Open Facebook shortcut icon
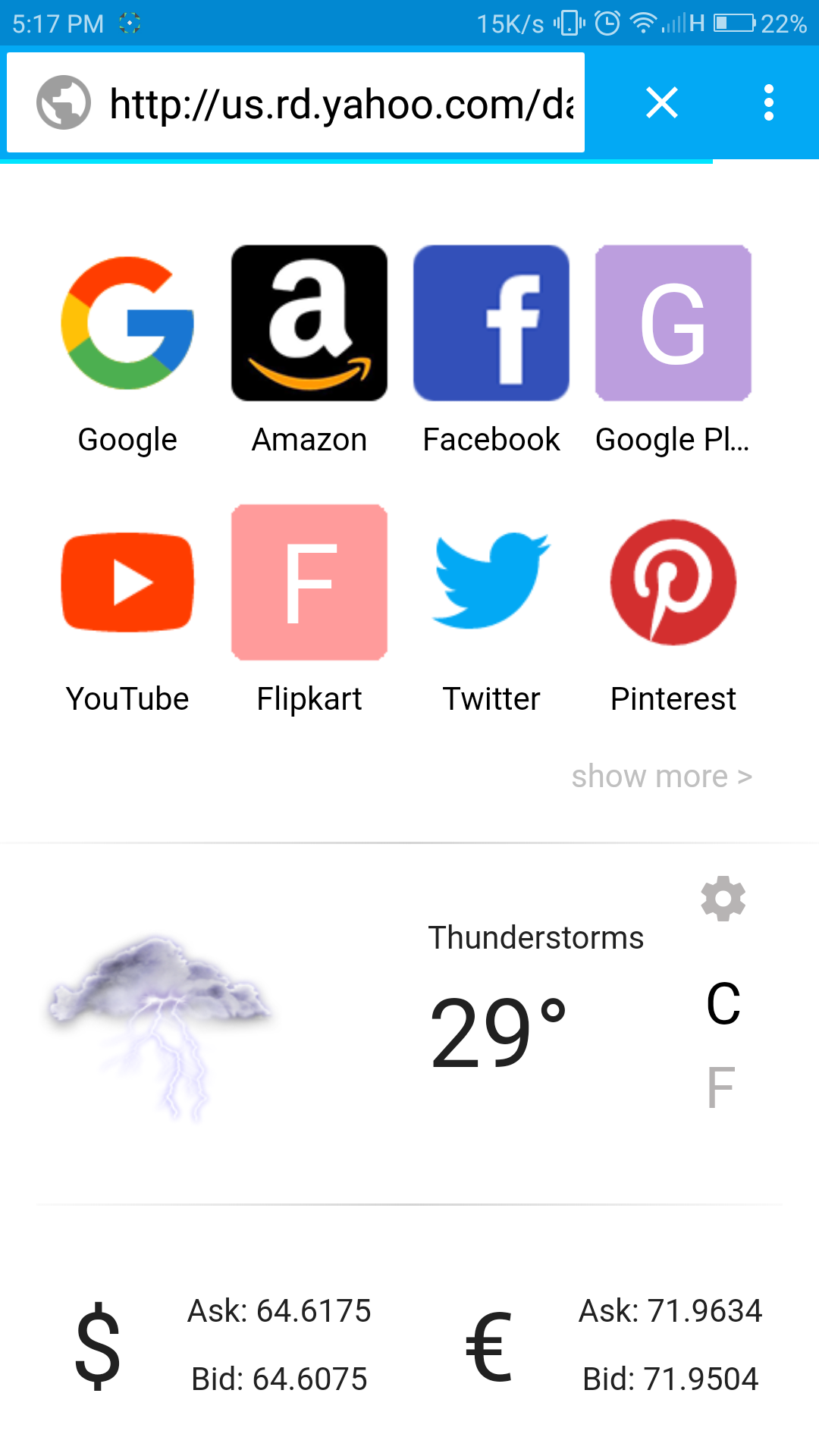 490,322
